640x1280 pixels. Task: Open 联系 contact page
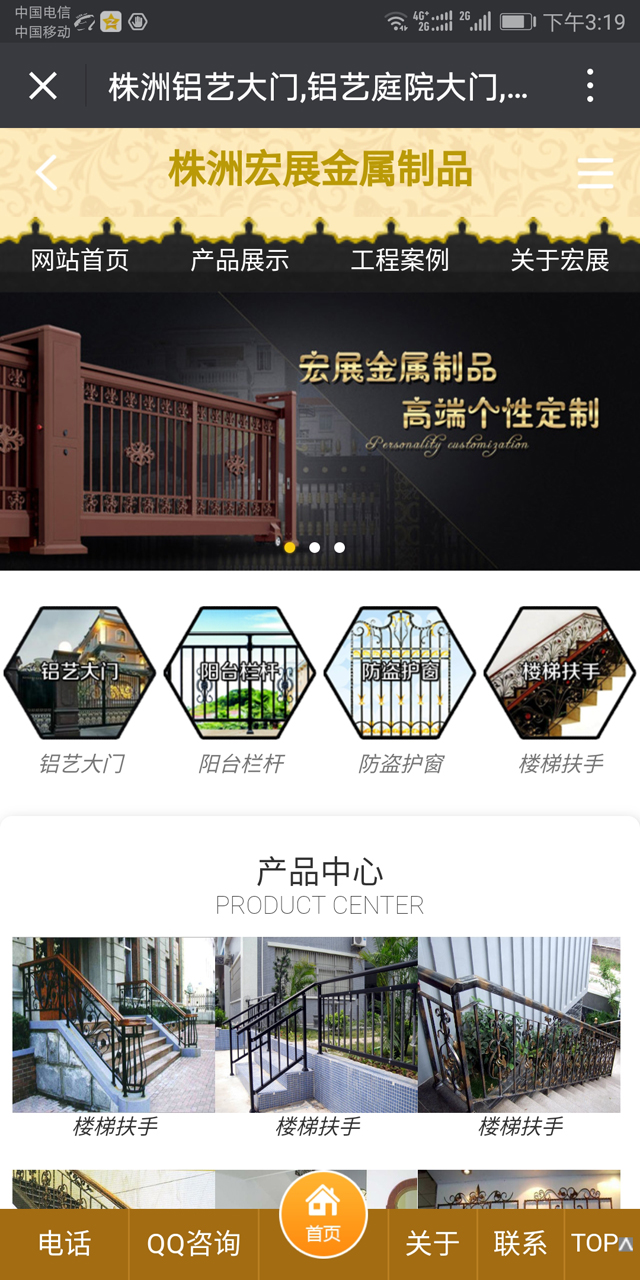(x=520, y=1244)
